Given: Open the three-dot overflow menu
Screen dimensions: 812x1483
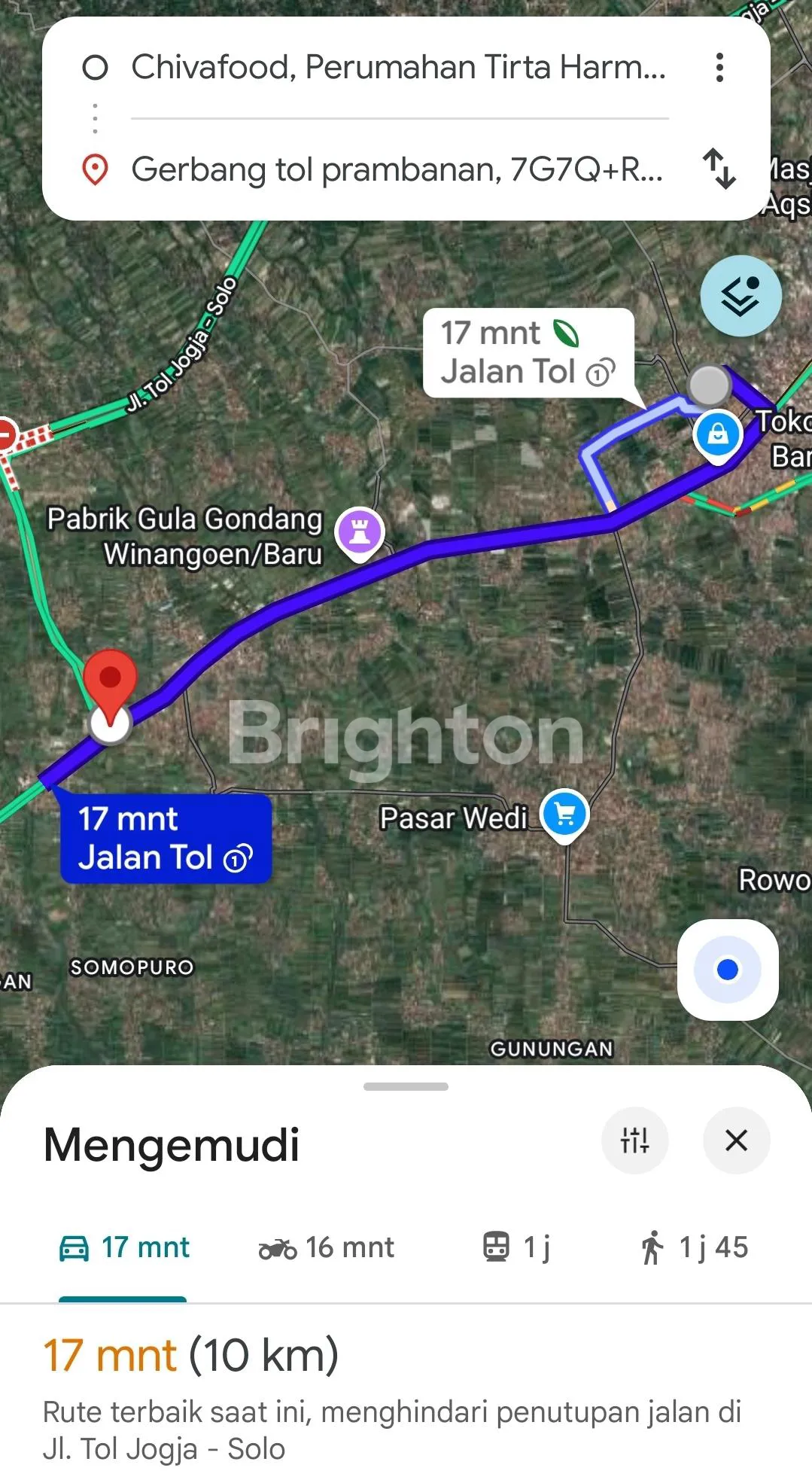Looking at the screenshot, I should (x=719, y=68).
